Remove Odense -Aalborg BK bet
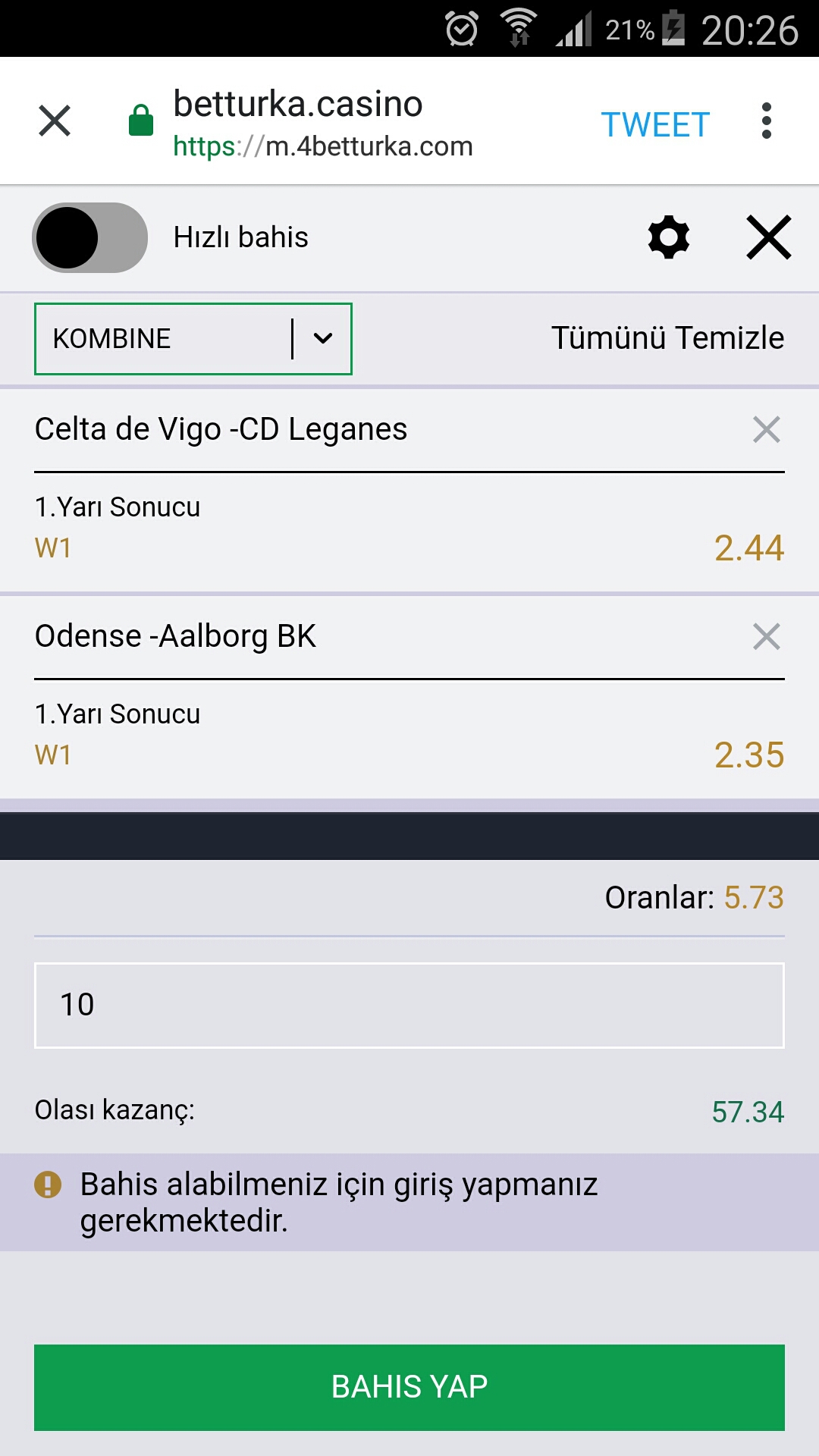The image size is (819, 1456). coord(766,636)
